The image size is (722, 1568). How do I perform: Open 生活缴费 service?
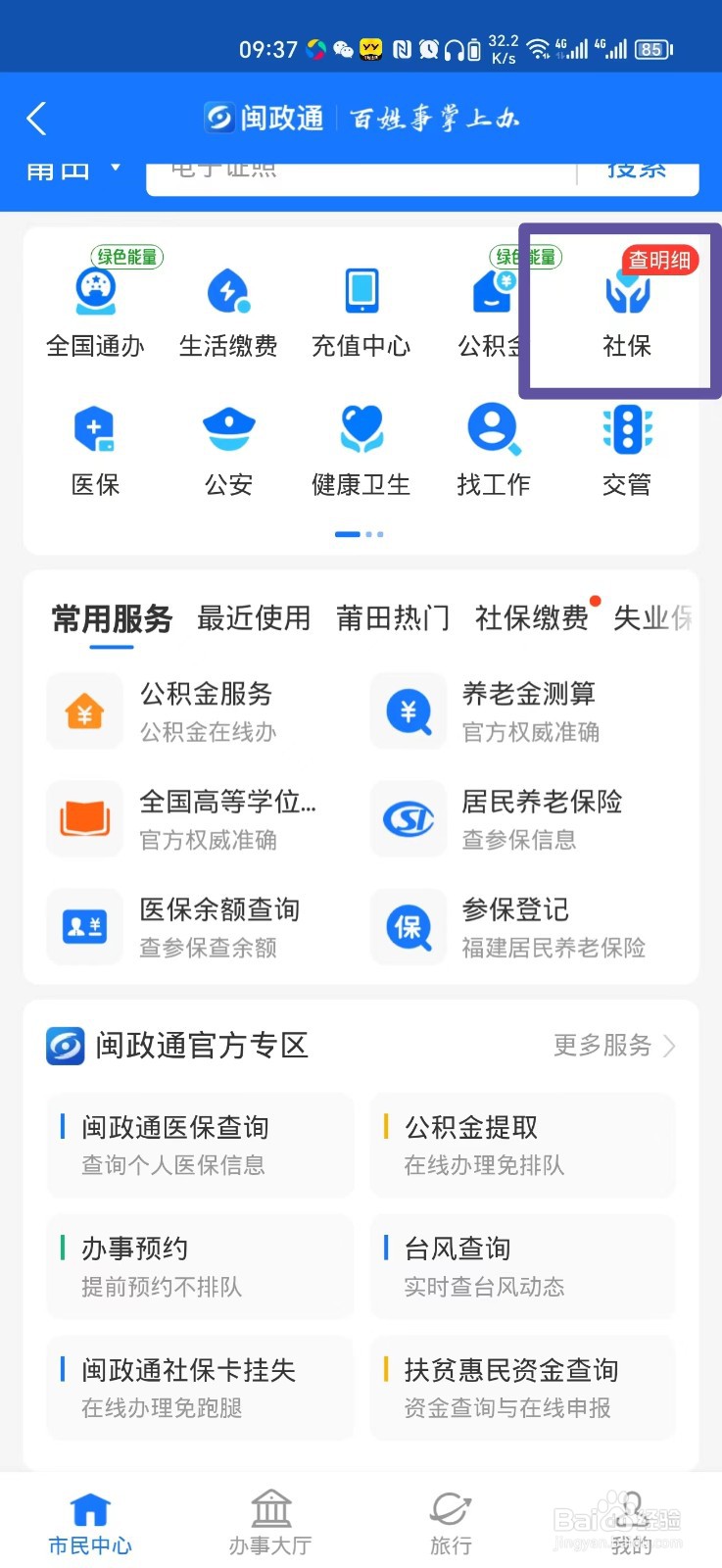[228, 312]
